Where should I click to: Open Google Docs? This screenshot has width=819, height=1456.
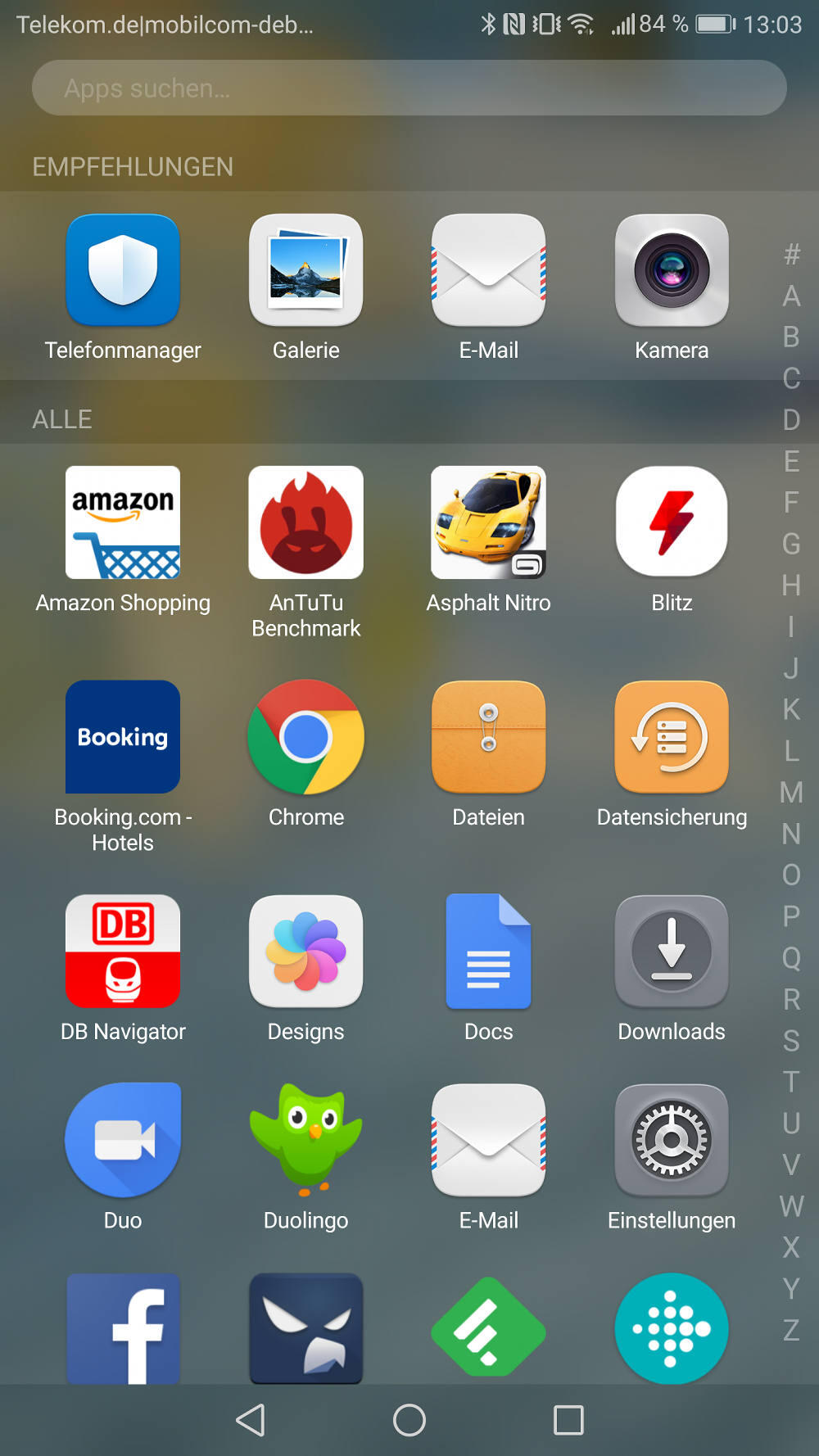[488, 952]
